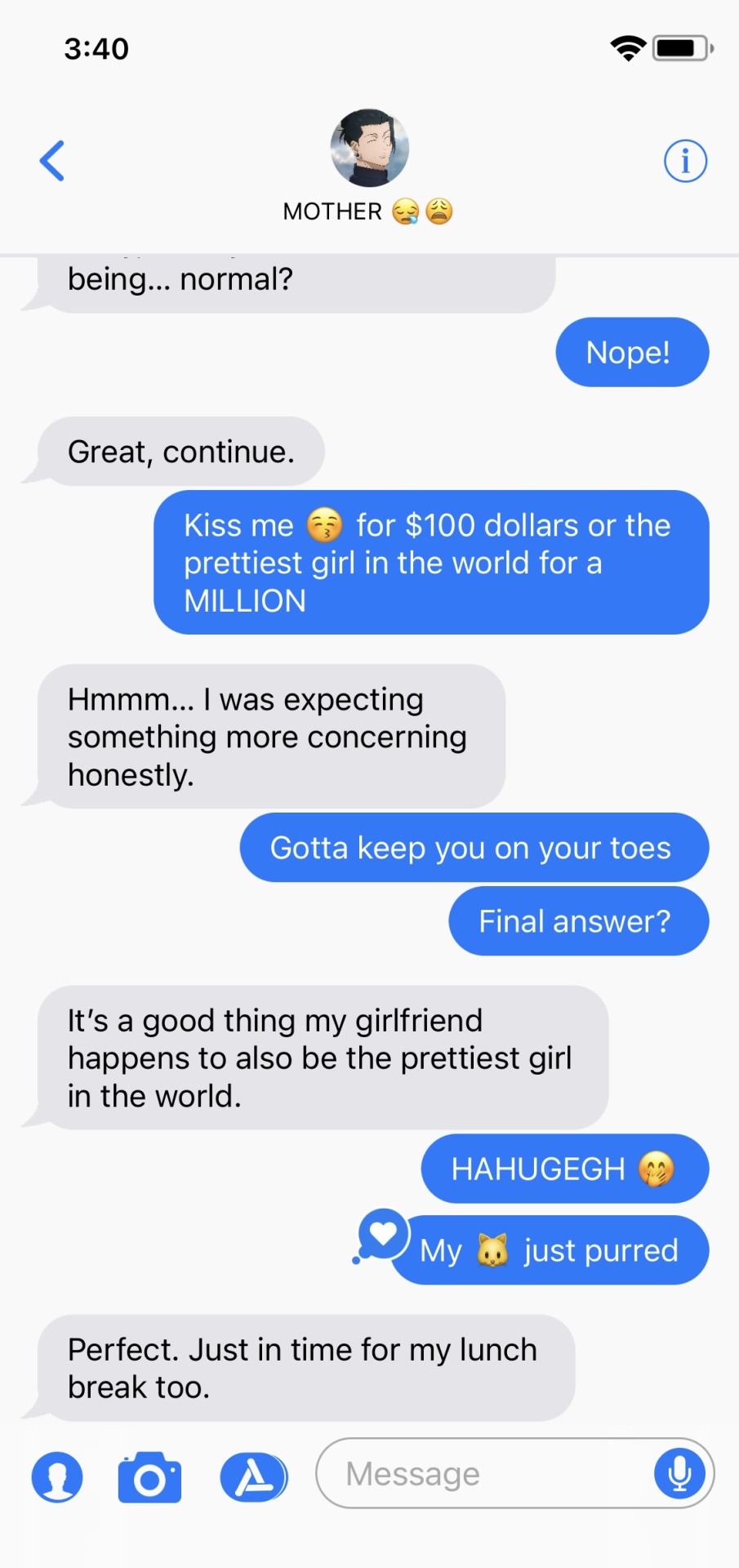Tap the contact silhouette icon

(x=57, y=1477)
